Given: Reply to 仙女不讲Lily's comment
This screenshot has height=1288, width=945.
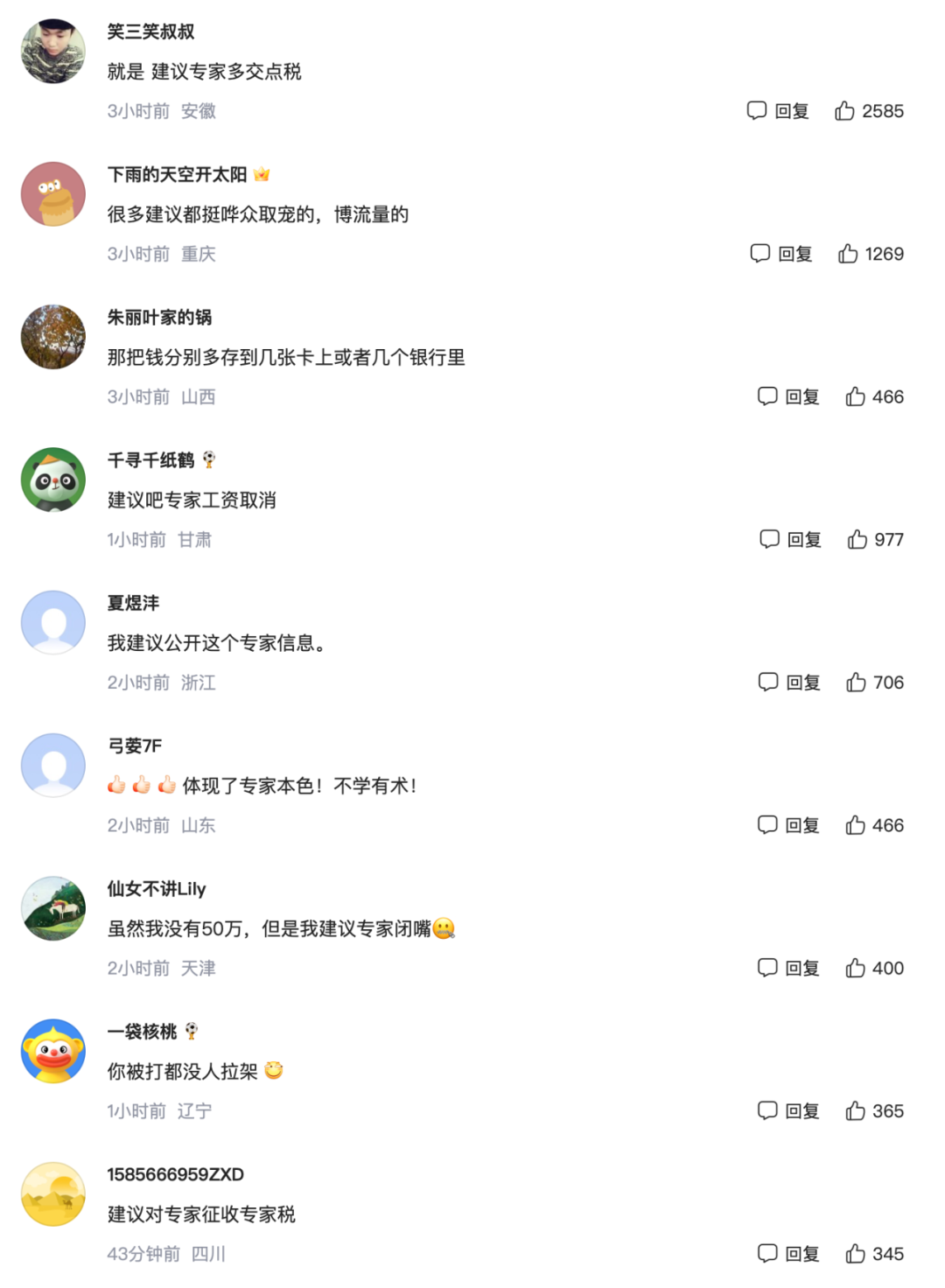Looking at the screenshot, I should 788,968.
